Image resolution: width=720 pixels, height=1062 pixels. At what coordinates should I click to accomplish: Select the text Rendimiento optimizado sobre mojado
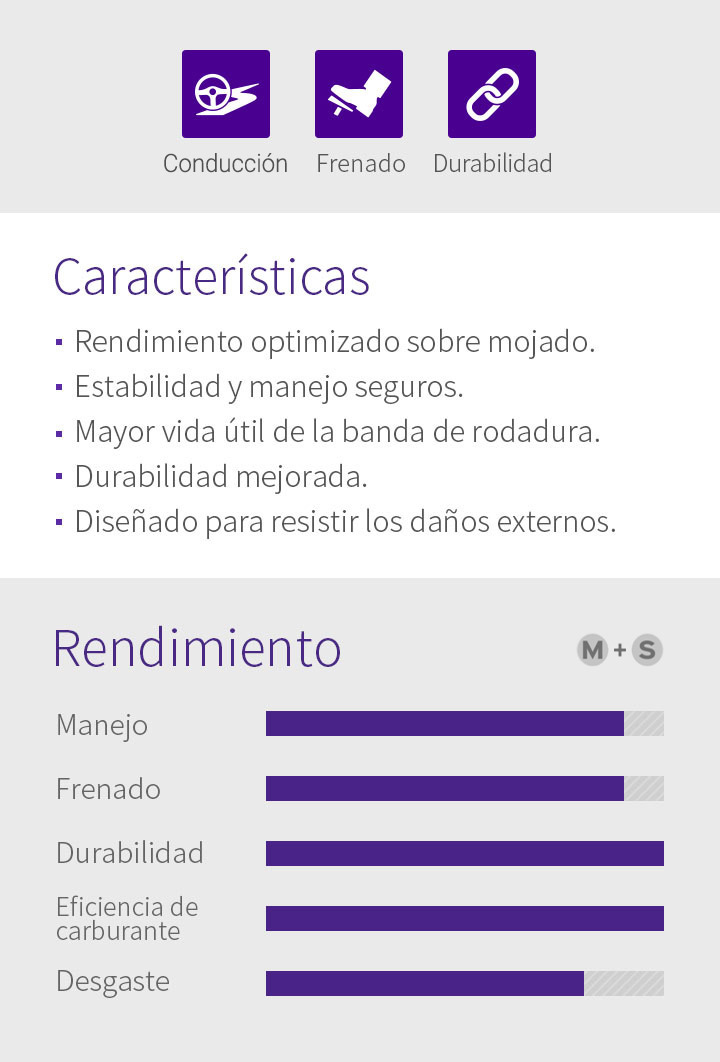coord(334,341)
